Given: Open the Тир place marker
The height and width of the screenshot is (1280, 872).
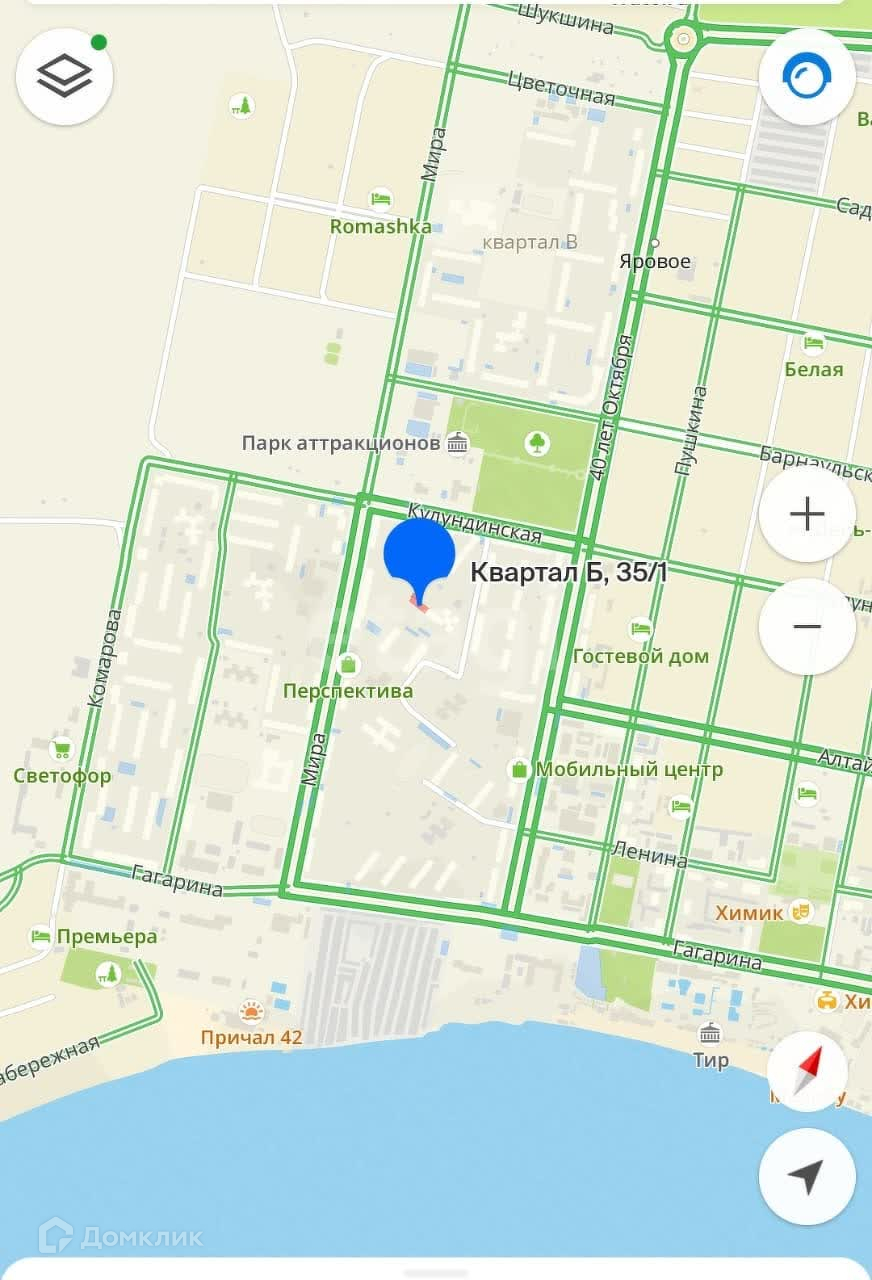Looking at the screenshot, I should [x=710, y=1034].
